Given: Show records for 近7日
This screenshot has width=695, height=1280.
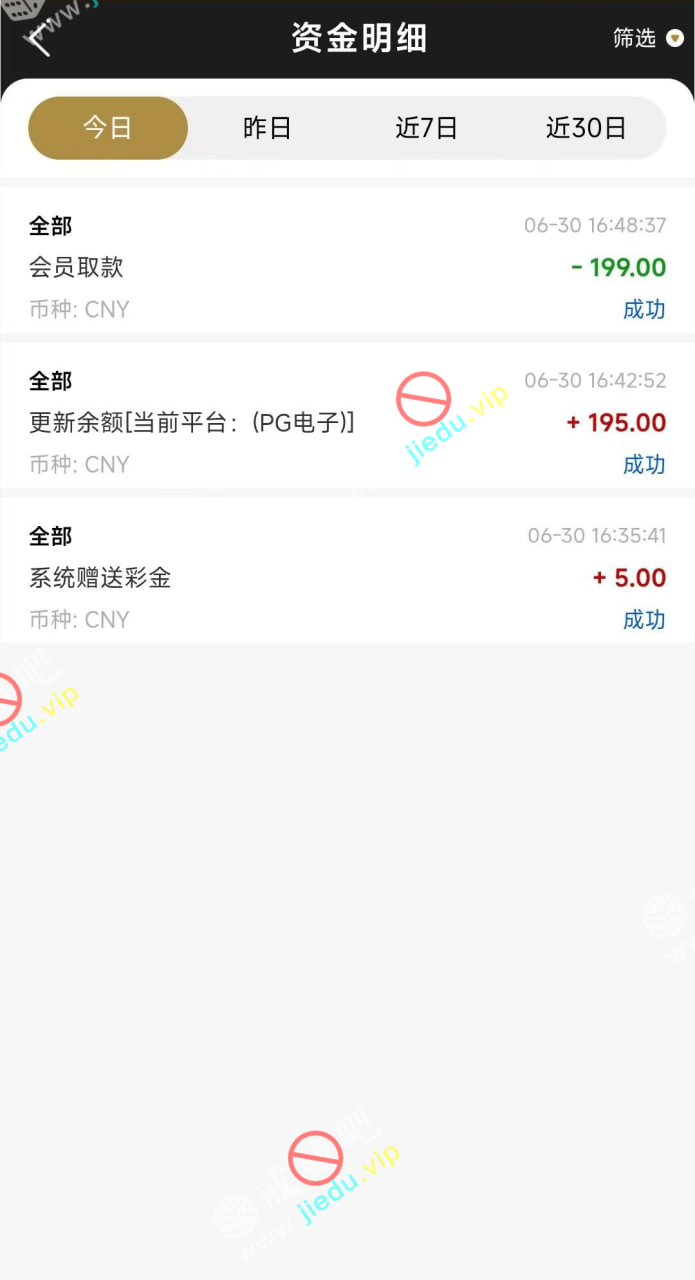Looking at the screenshot, I should [x=426, y=128].
